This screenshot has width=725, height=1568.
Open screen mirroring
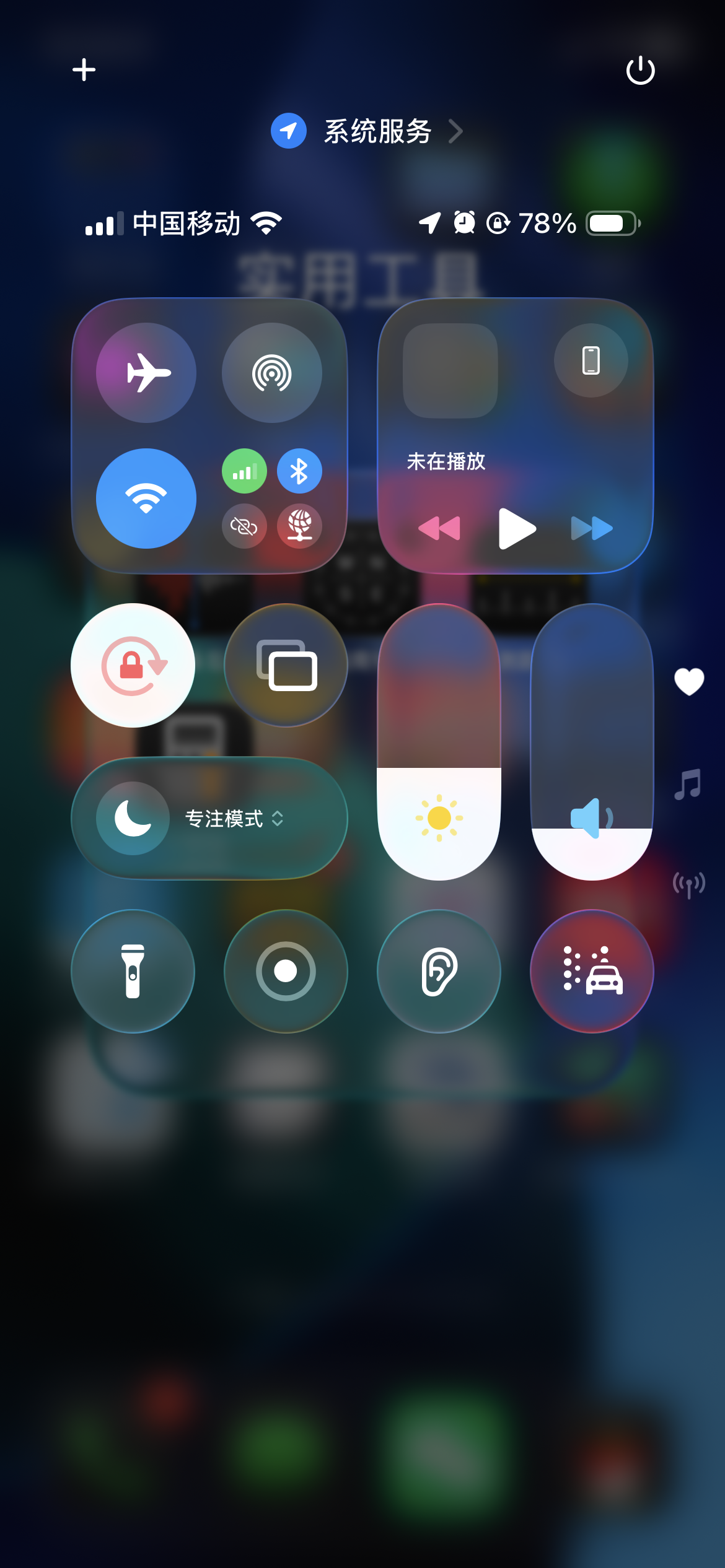[286, 665]
